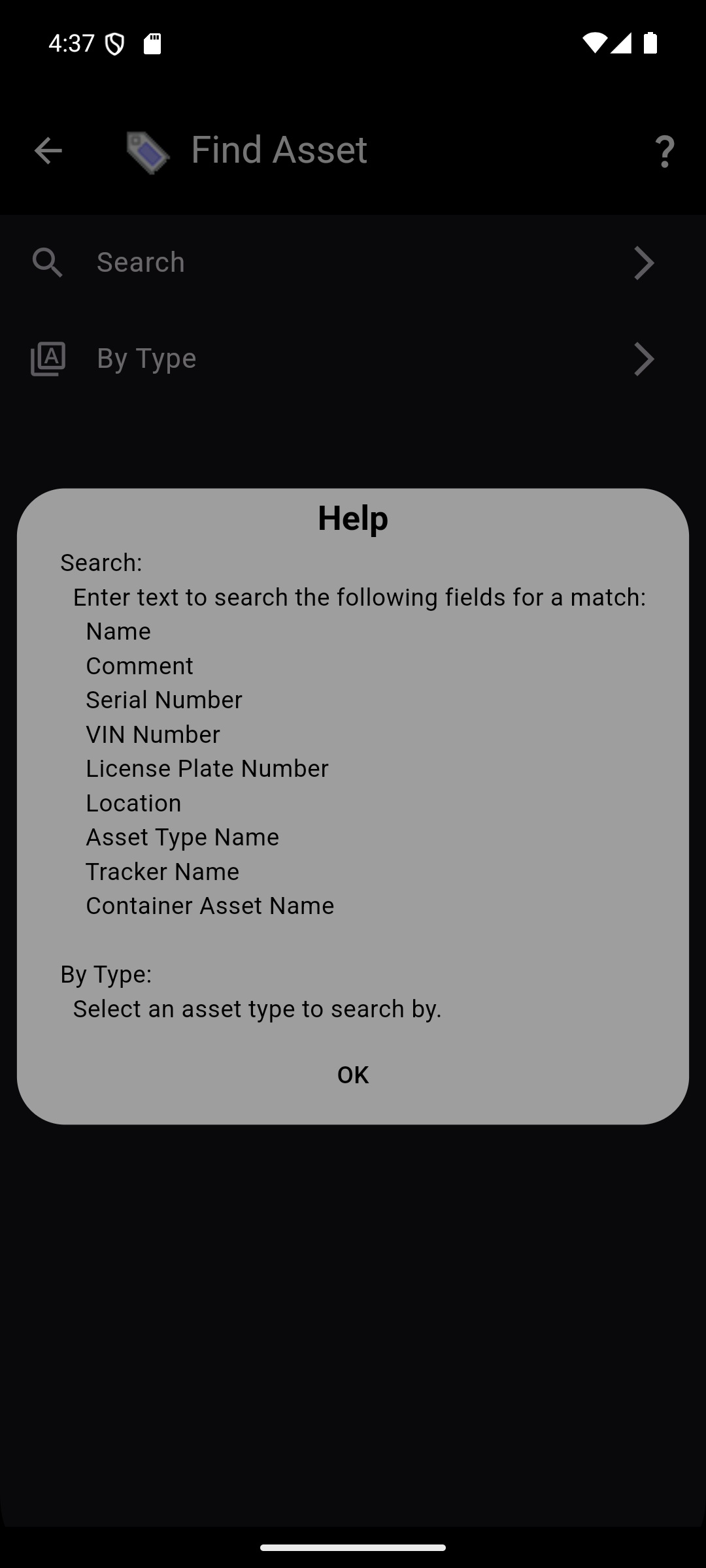Viewport: 706px width, 1568px height.
Task: Go back from Find Asset
Action: tap(48, 151)
